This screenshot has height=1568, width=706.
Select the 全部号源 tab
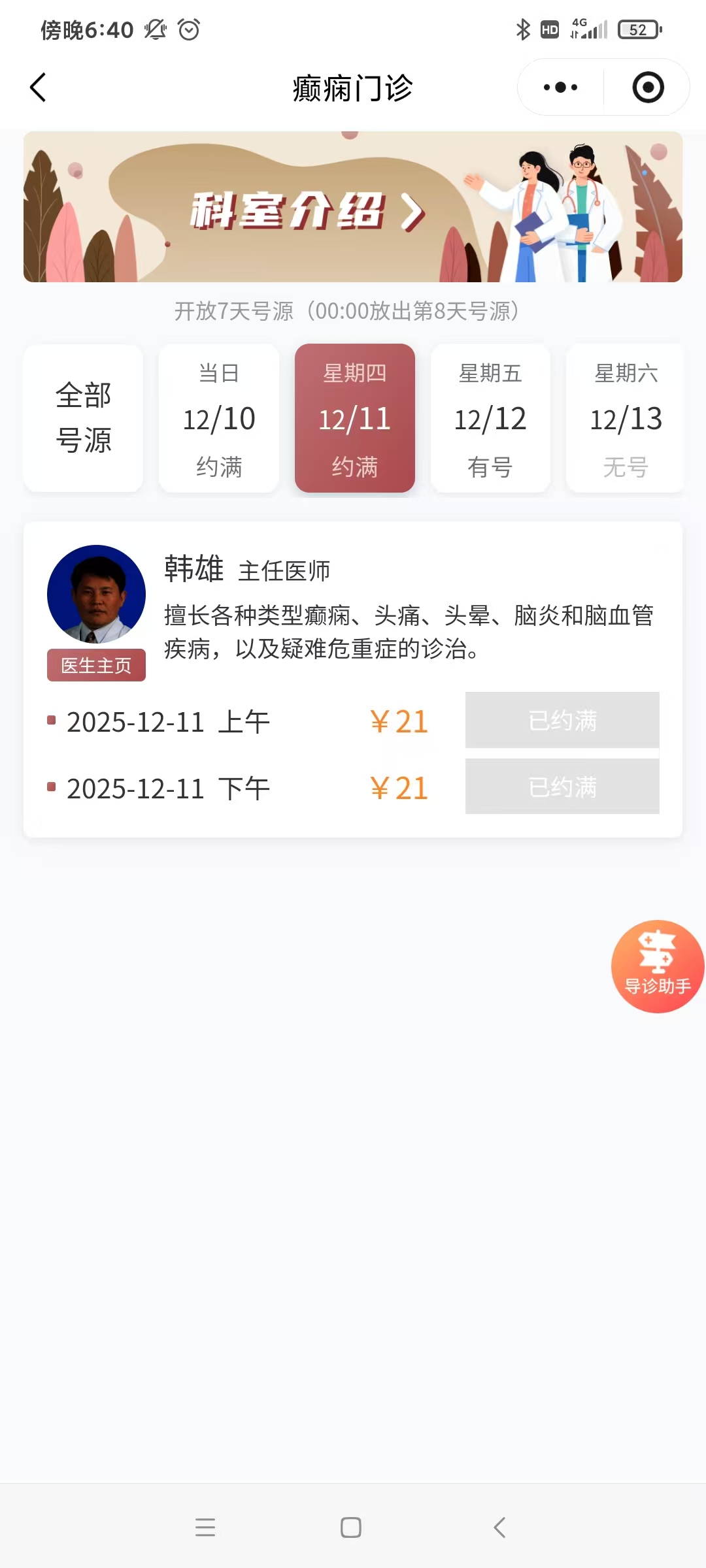(x=84, y=418)
